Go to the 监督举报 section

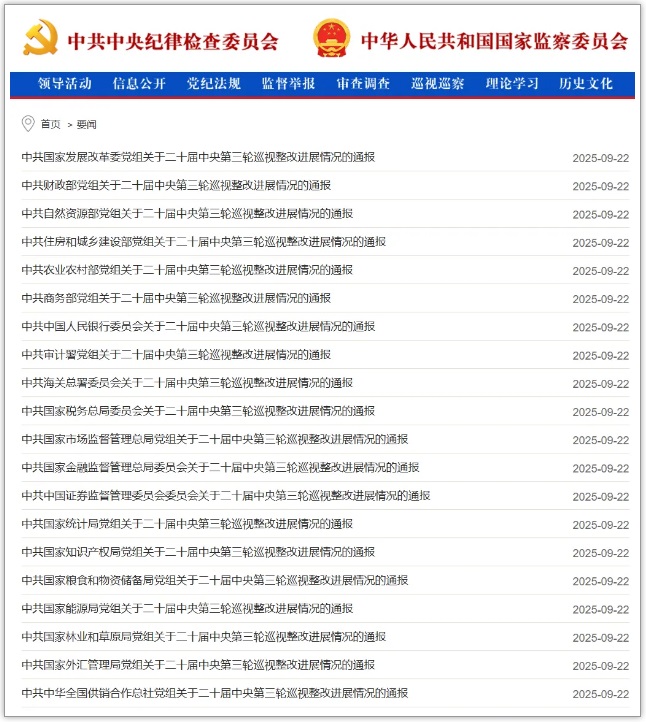pyautogui.click(x=288, y=84)
